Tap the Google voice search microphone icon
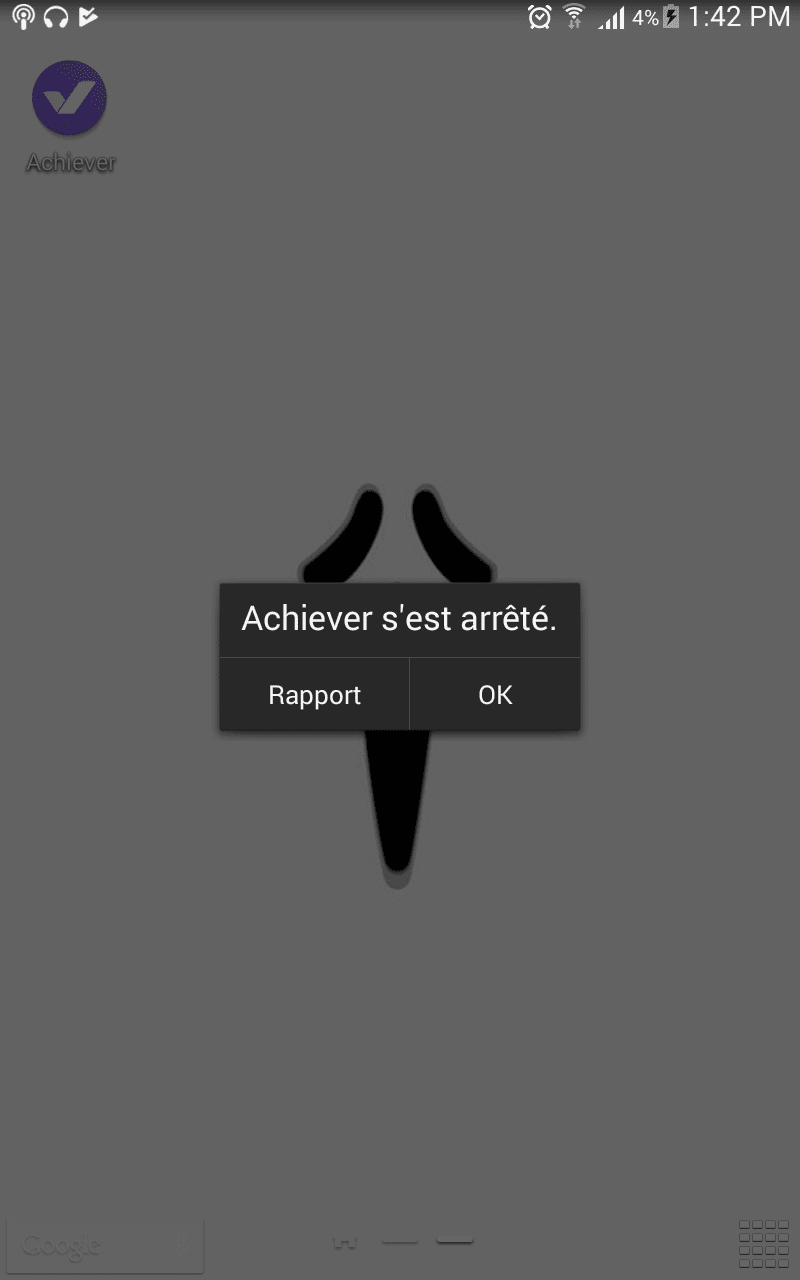Image resolution: width=800 pixels, height=1280 pixels. coord(181,1246)
